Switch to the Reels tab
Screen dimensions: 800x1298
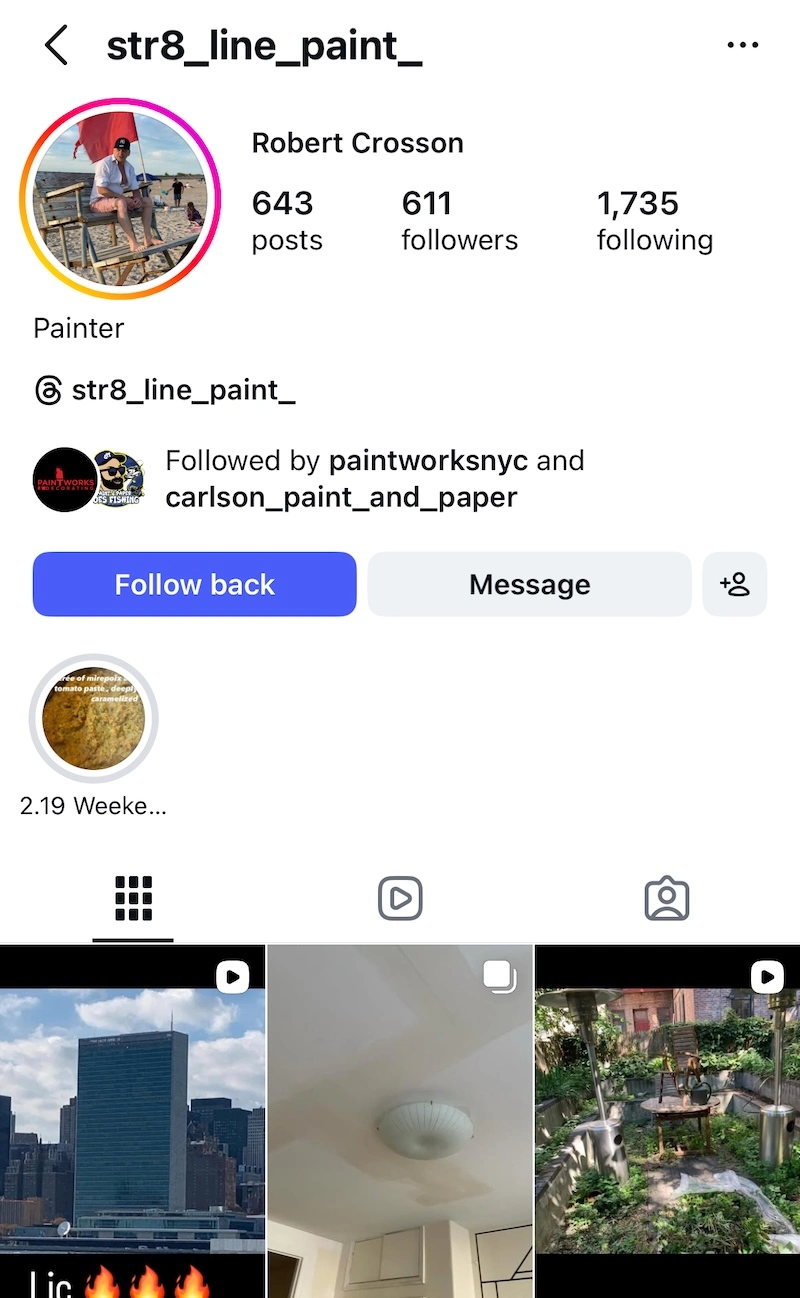coord(400,898)
